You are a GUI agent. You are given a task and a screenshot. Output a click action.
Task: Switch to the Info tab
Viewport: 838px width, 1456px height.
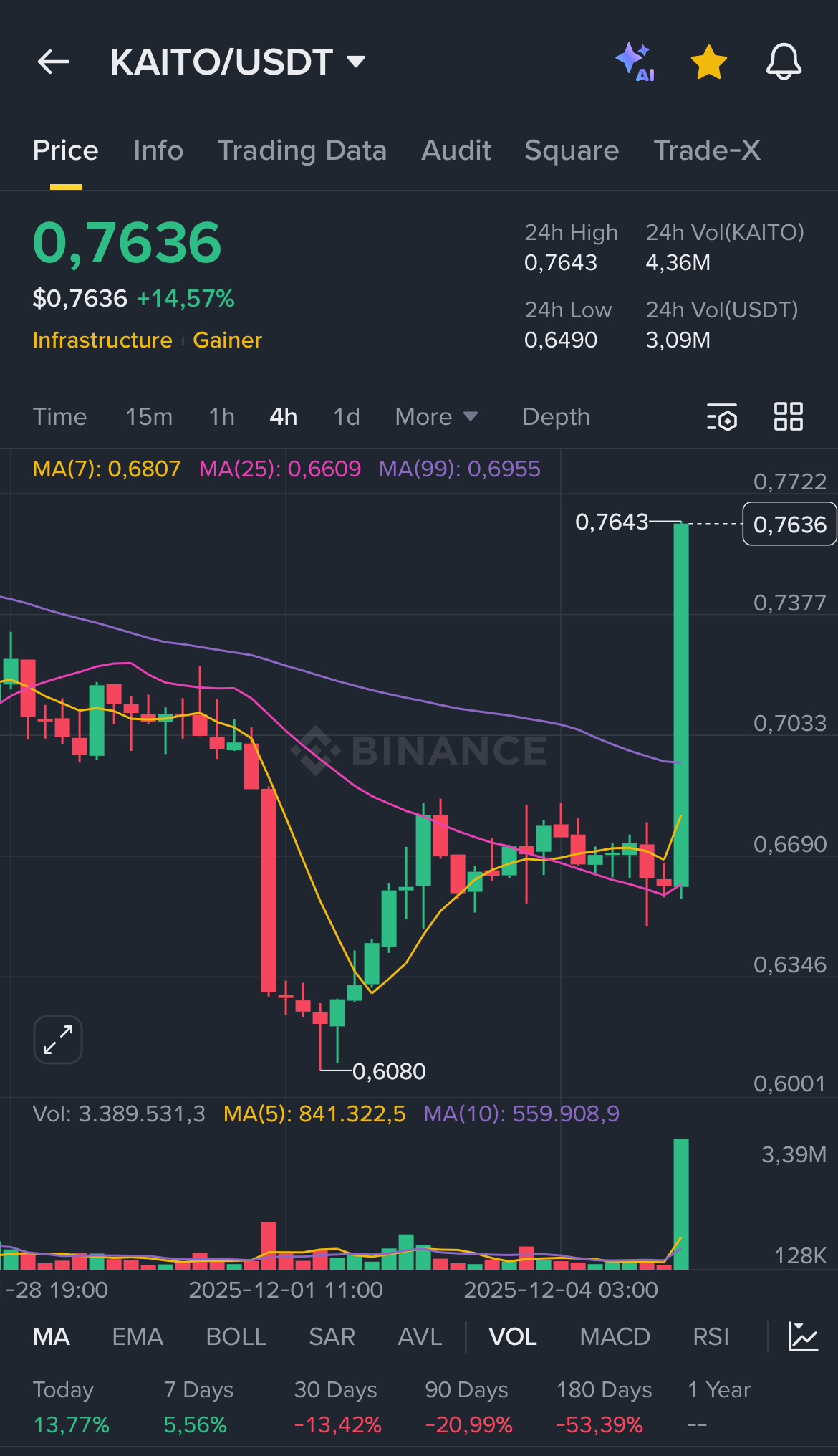coord(158,150)
